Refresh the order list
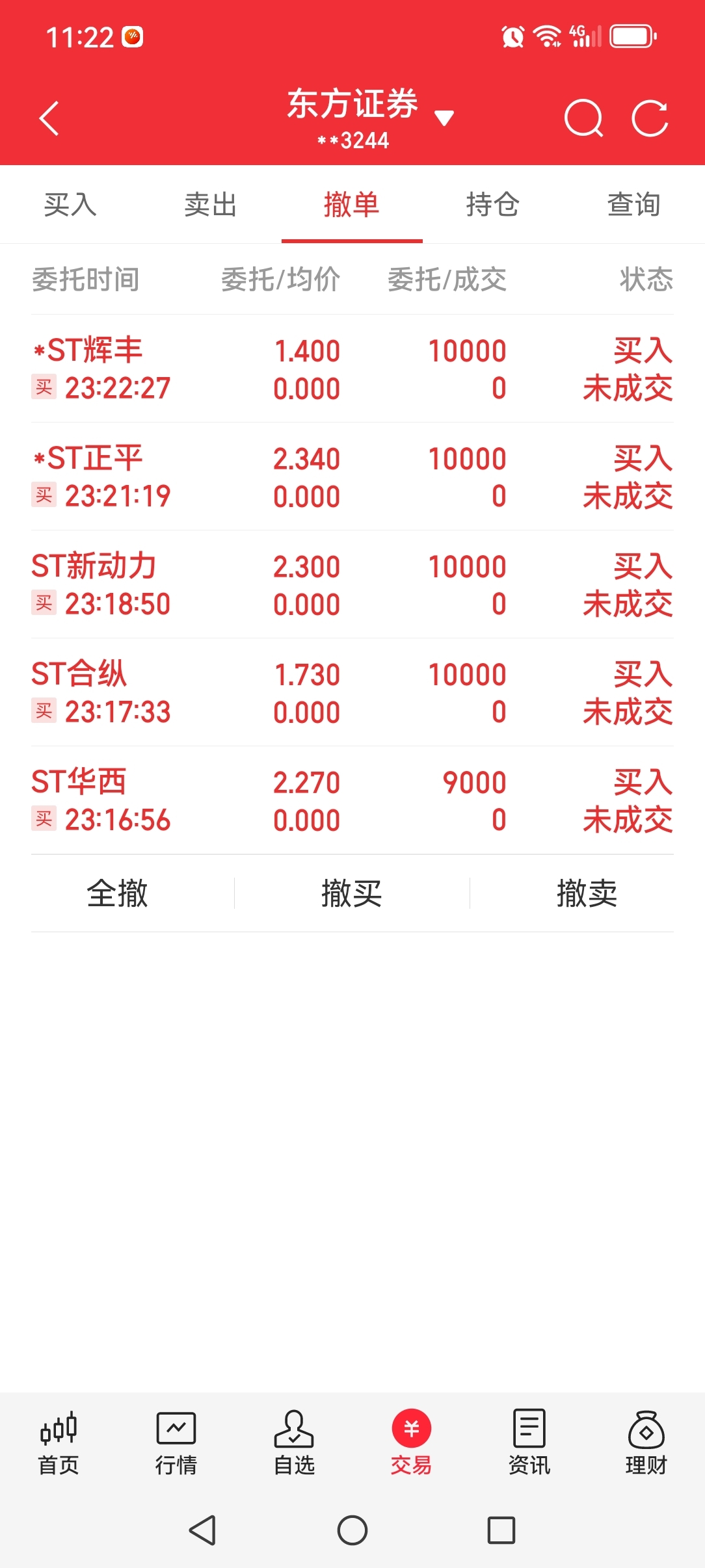 650,118
